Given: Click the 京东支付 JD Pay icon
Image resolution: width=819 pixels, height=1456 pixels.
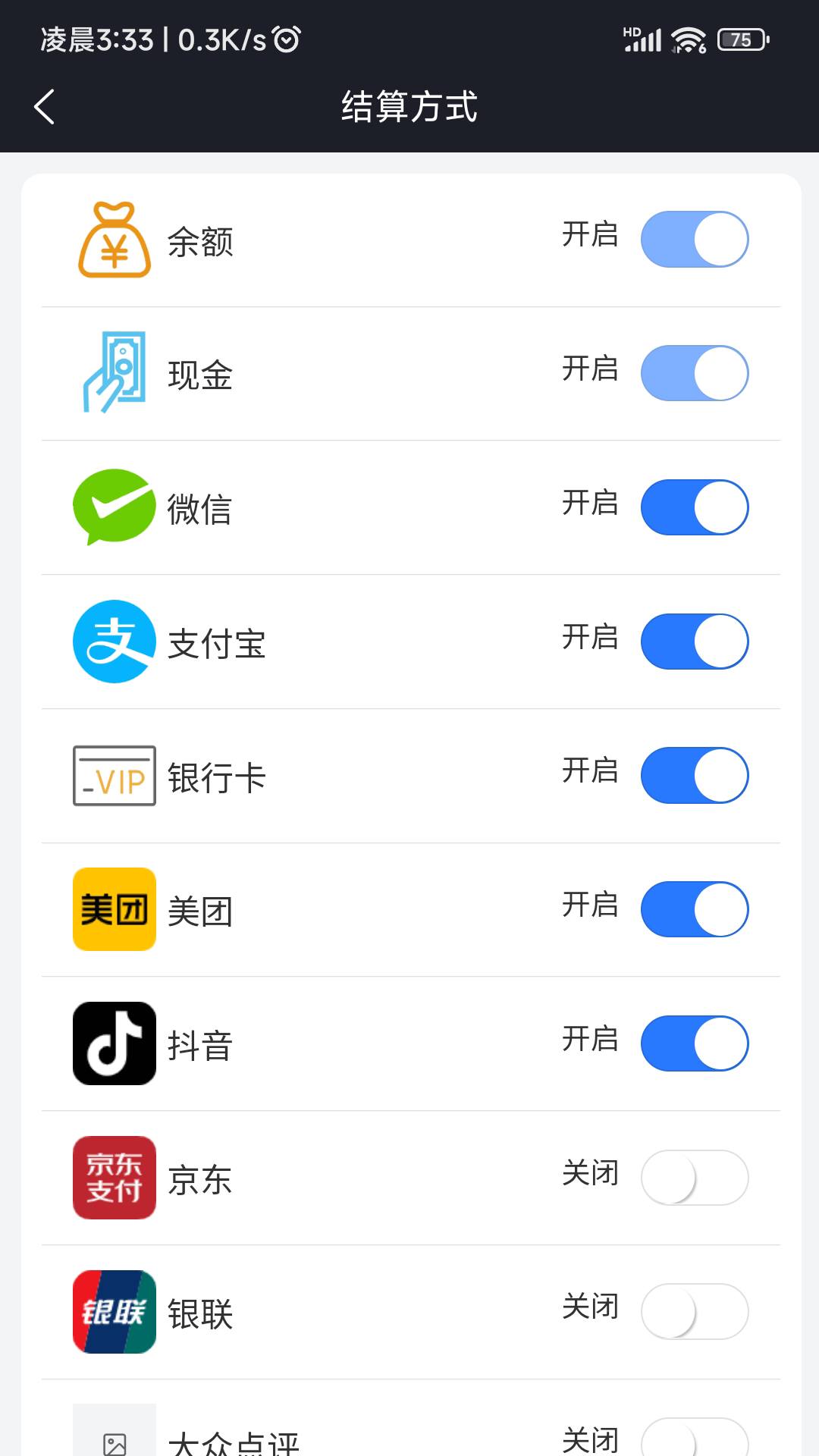Looking at the screenshot, I should click(114, 1176).
